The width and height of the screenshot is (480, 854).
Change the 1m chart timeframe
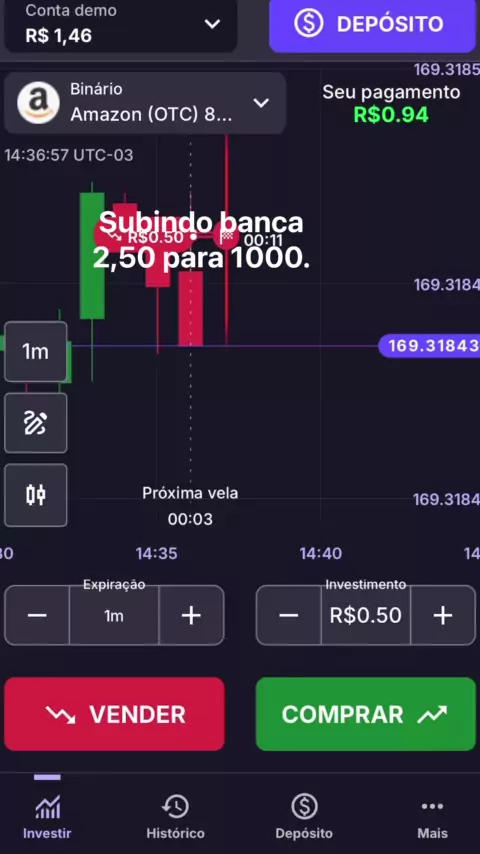point(36,352)
